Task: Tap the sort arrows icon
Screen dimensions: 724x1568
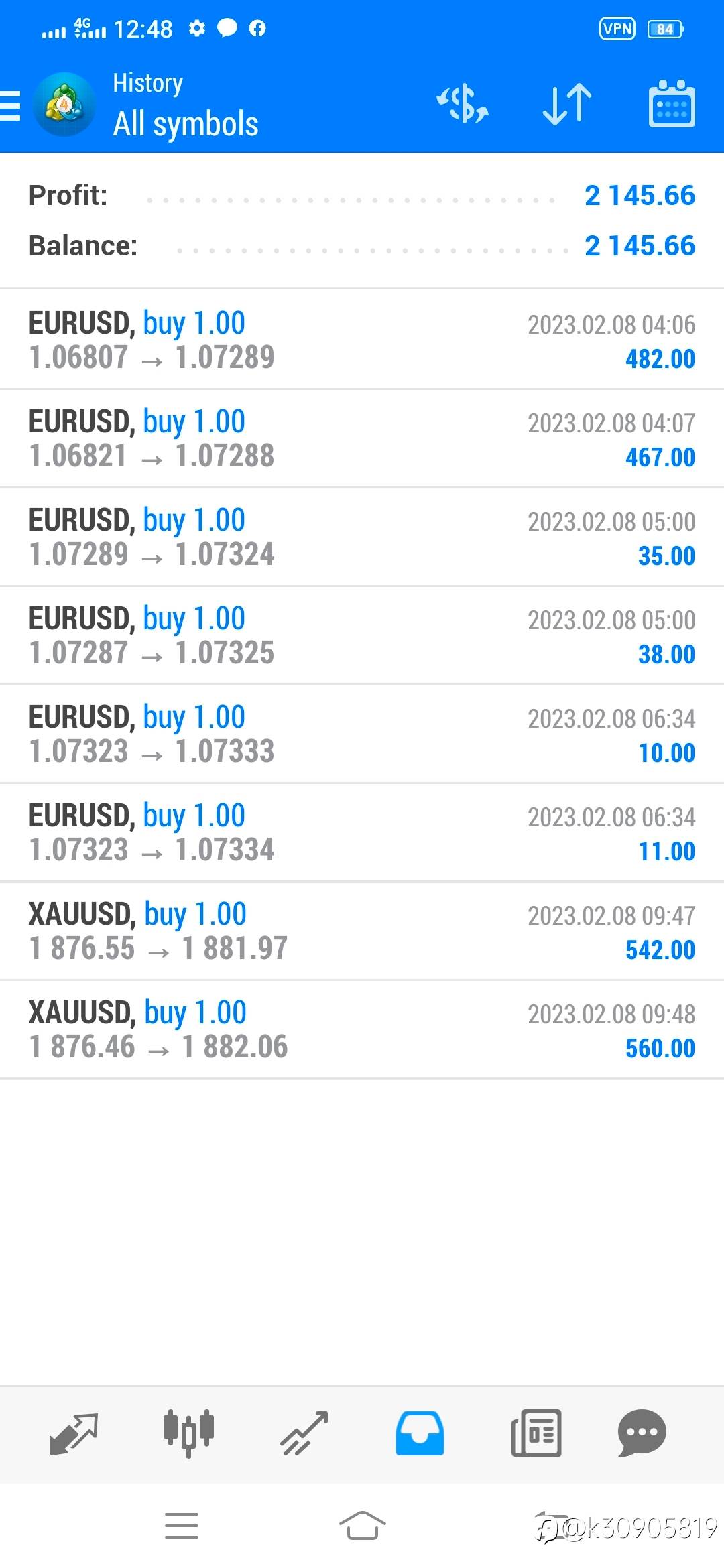Action: point(567,105)
